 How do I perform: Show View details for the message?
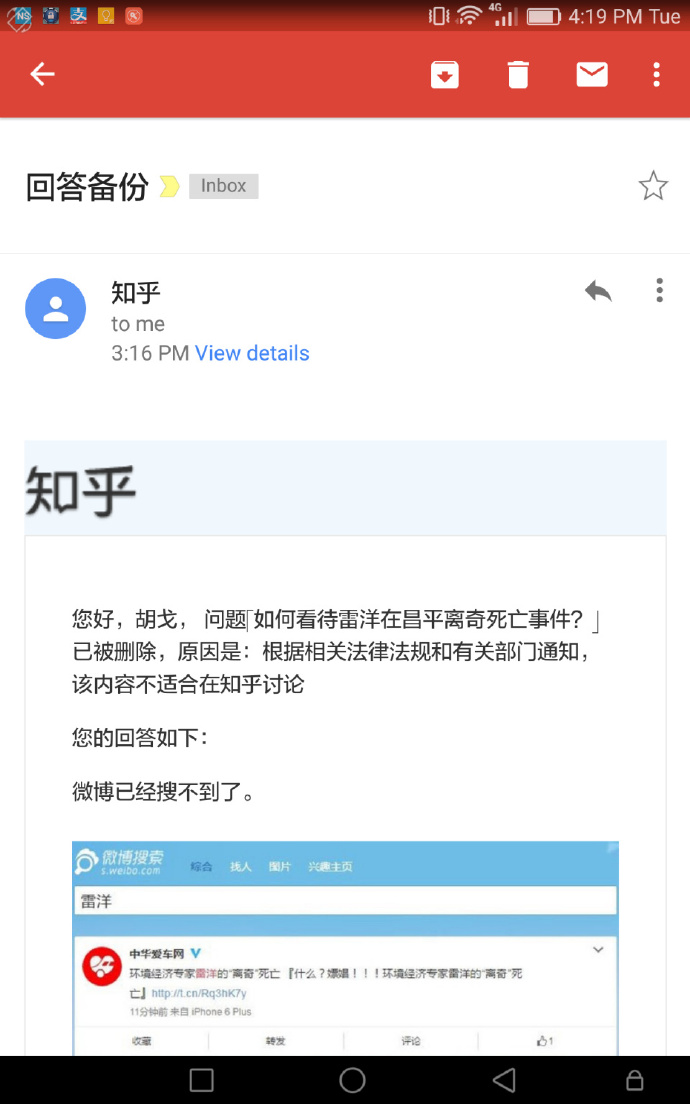[252, 353]
